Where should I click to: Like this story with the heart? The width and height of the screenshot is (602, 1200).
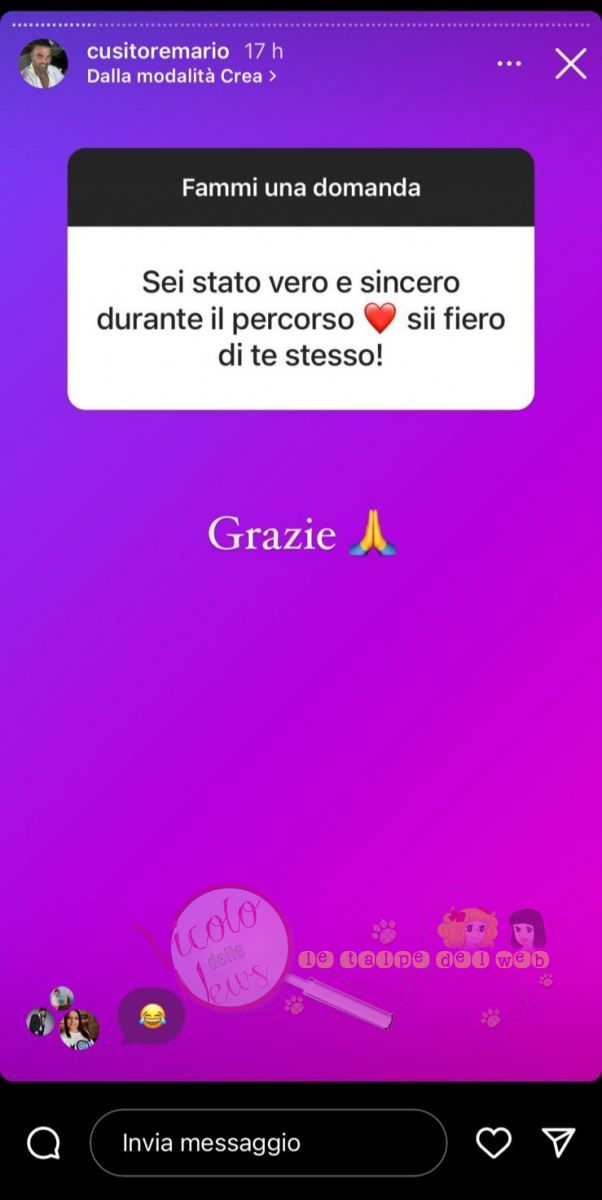(493, 1142)
